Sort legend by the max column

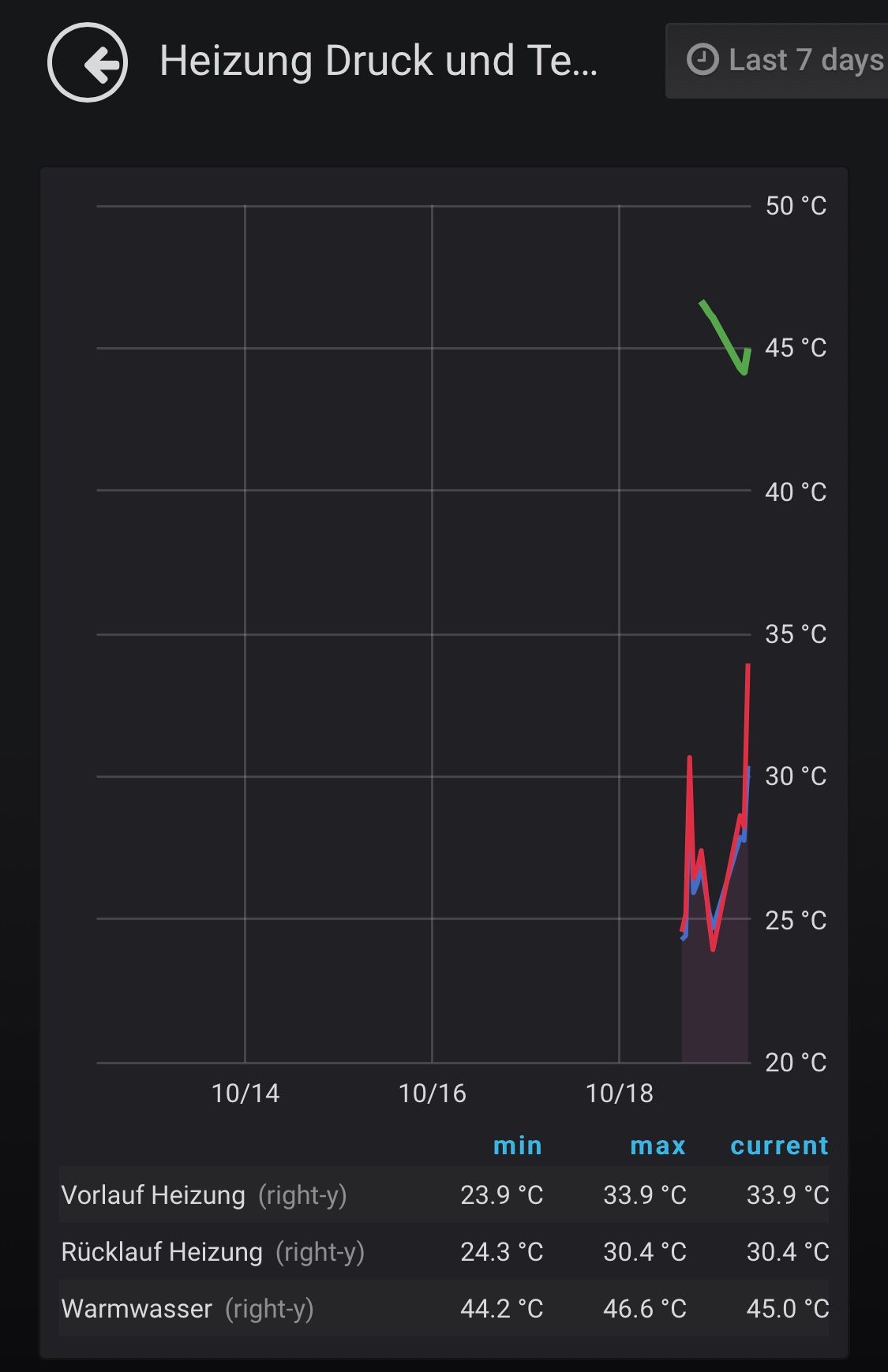pyautogui.click(x=658, y=1146)
